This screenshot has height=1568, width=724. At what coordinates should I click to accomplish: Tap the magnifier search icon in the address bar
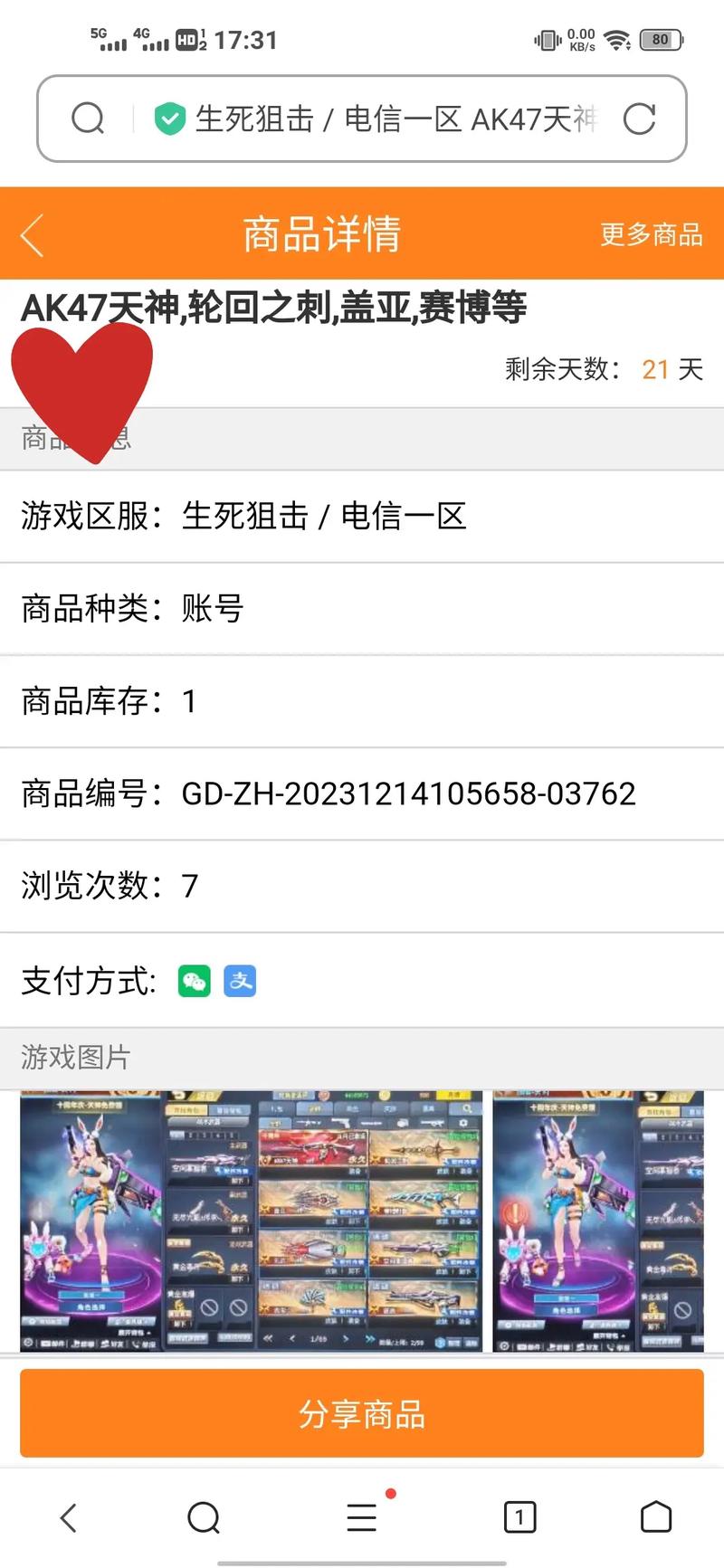(87, 118)
